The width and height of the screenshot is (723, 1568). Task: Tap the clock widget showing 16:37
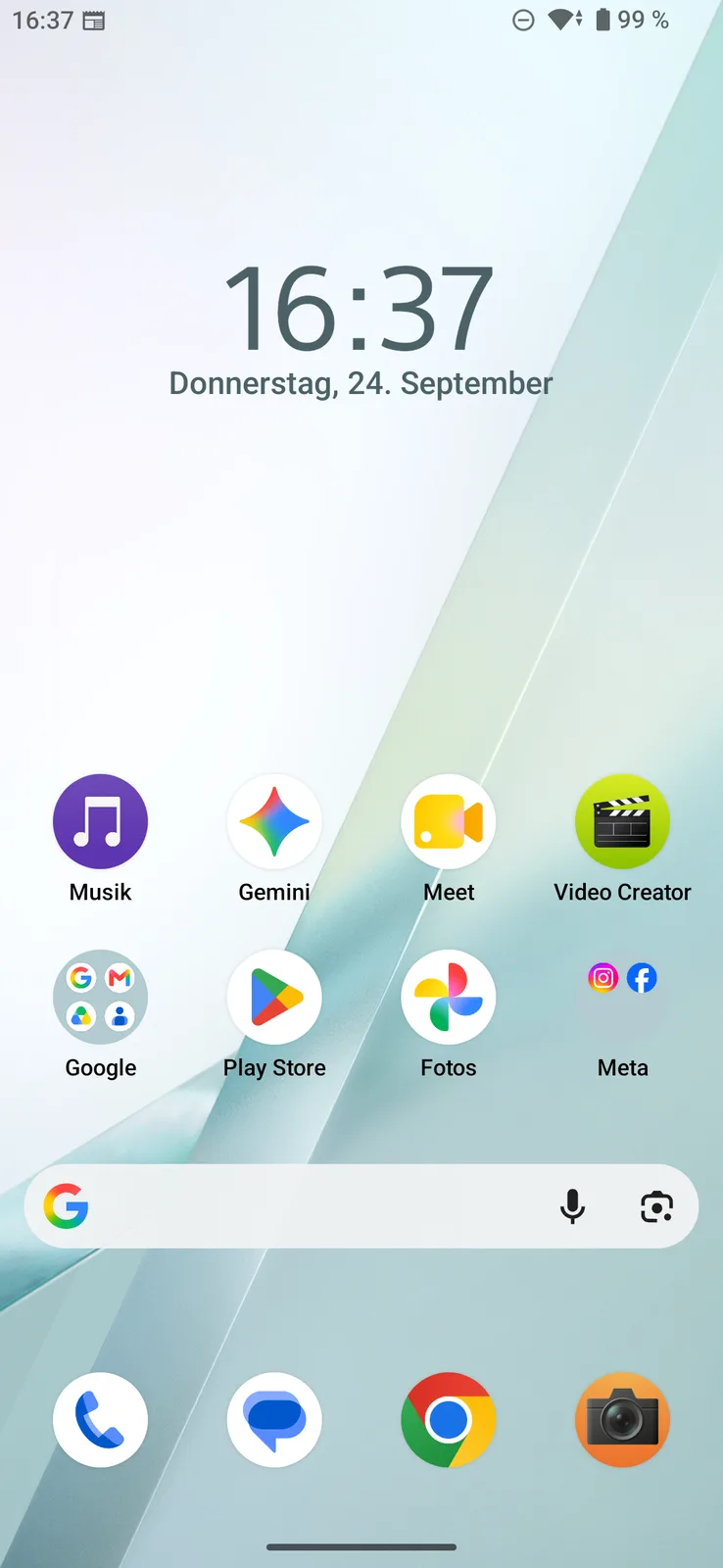pyautogui.click(x=360, y=309)
